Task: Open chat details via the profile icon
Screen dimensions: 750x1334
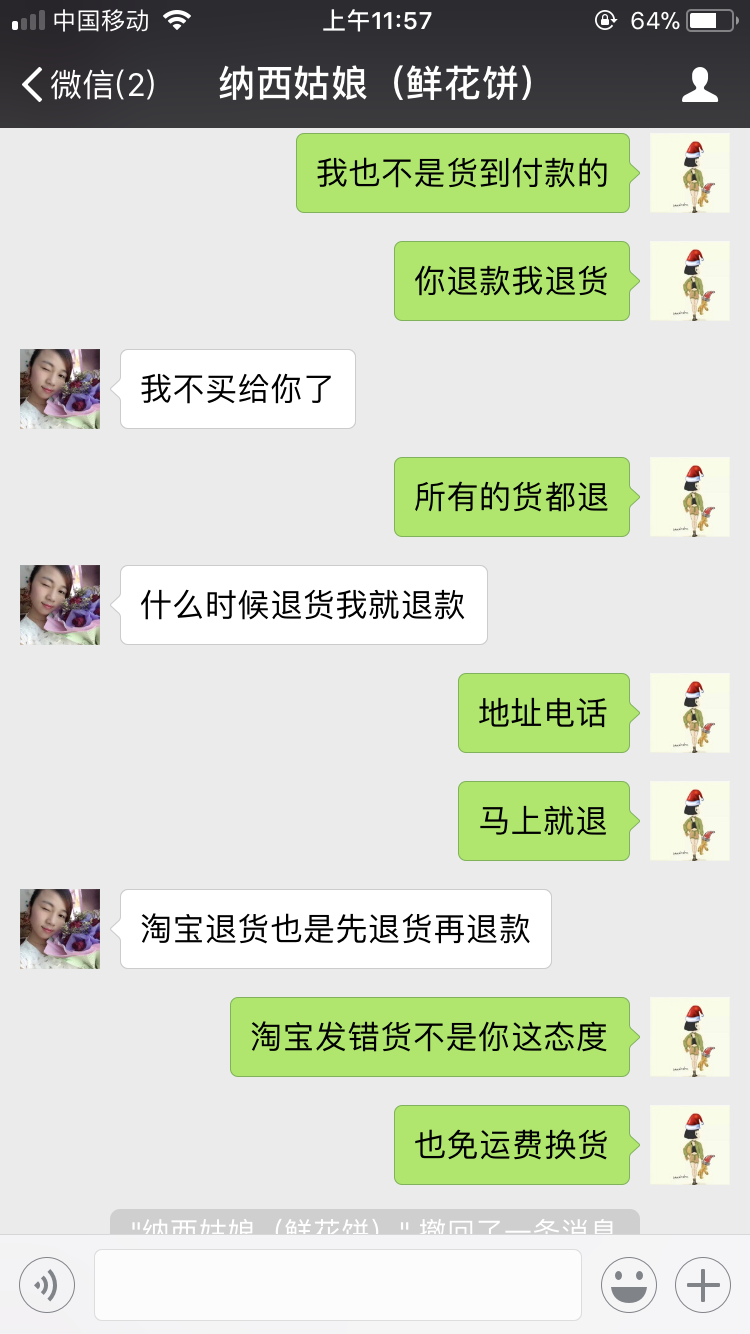Action: coord(699,85)
